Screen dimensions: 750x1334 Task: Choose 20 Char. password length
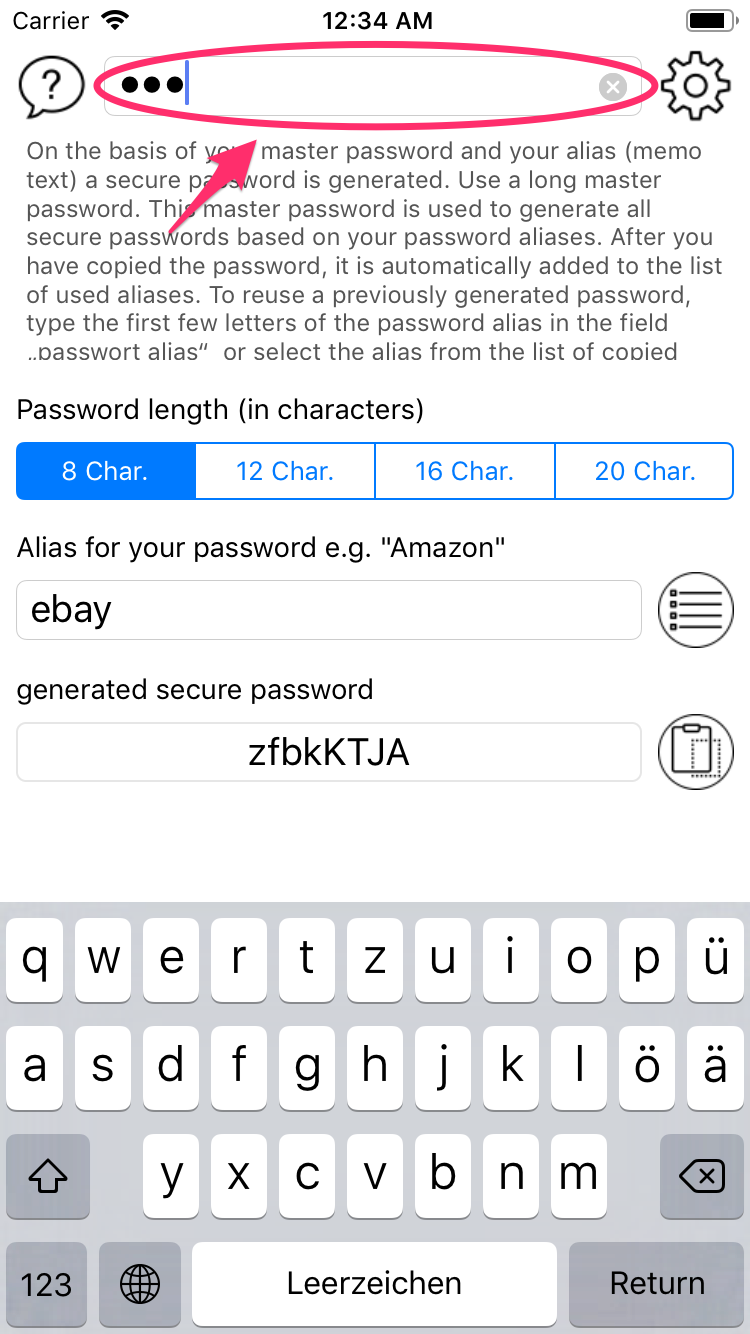click(644, 471)
